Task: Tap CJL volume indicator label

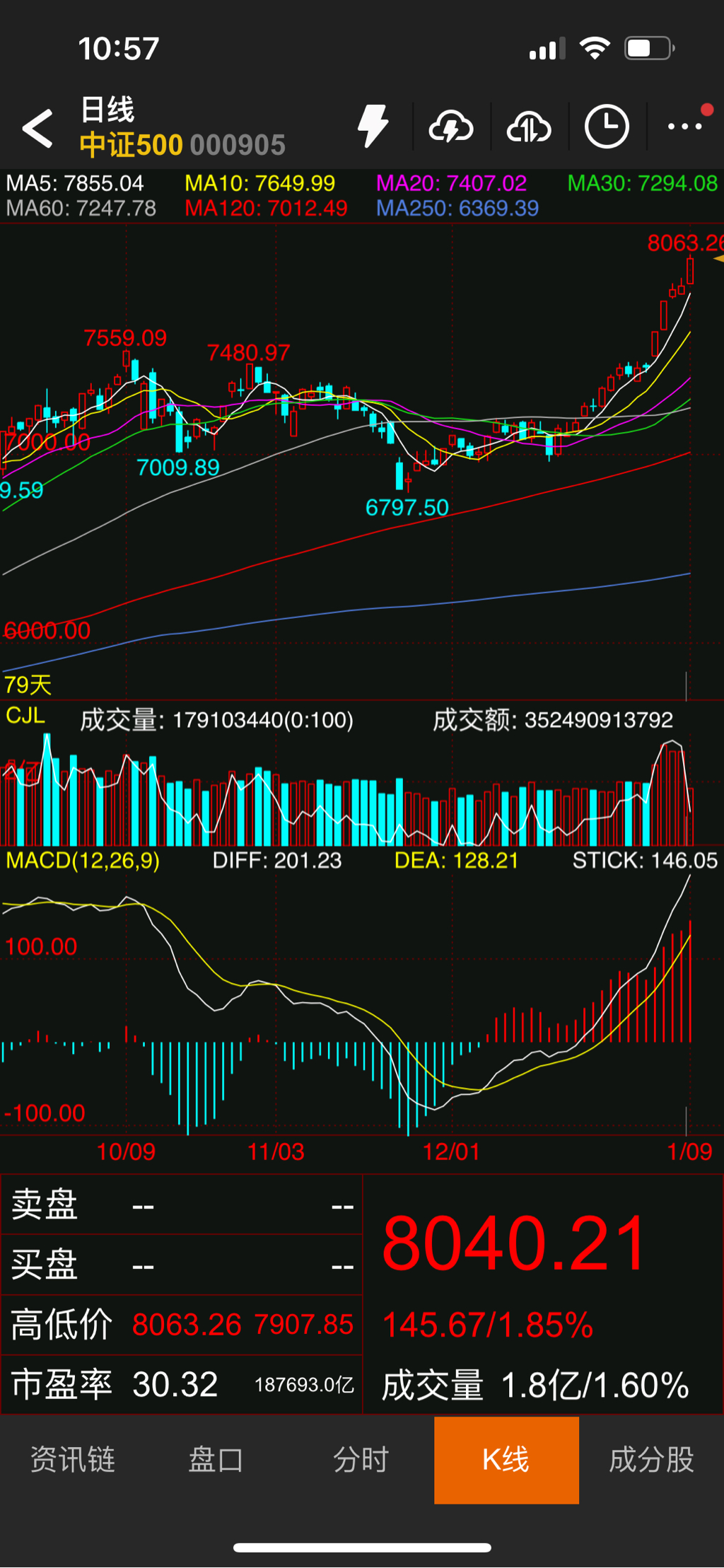Action: tap(25, 716)
